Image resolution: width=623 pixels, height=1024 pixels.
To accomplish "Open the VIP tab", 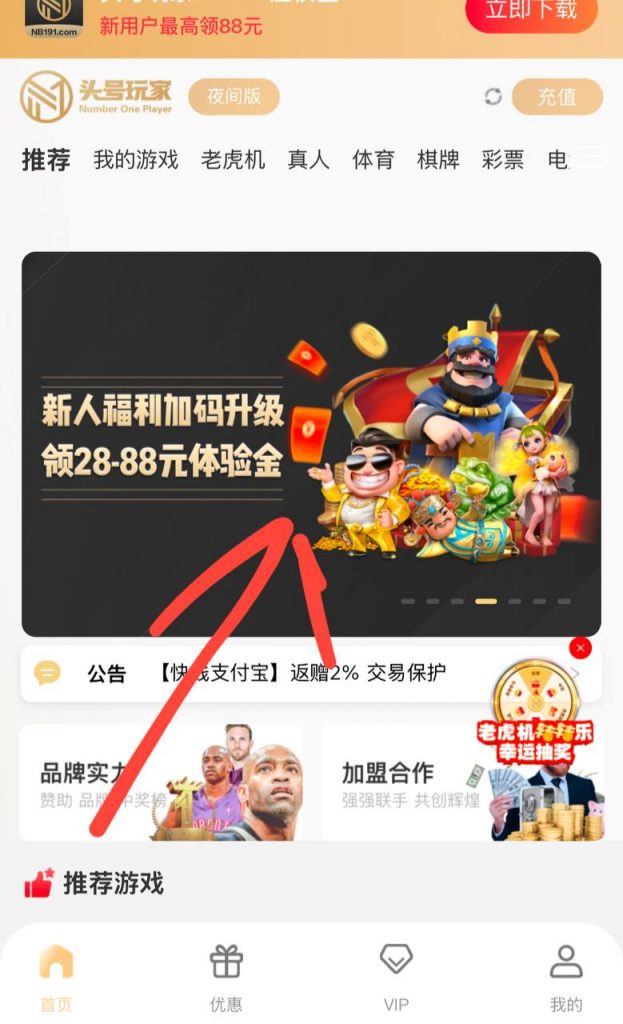I will click(x=396, y=977).
